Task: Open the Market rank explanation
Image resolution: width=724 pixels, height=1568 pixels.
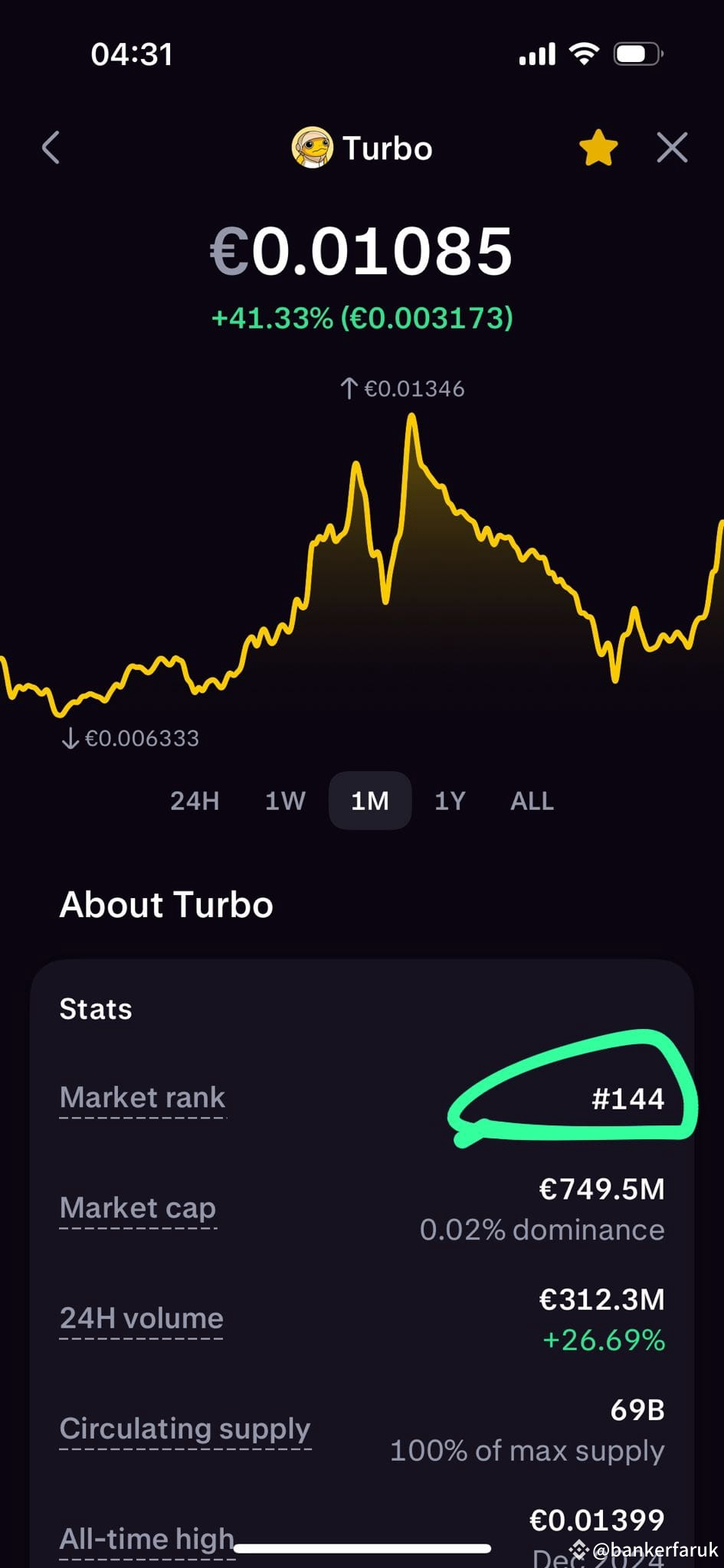Action: tap(143, 1097)
